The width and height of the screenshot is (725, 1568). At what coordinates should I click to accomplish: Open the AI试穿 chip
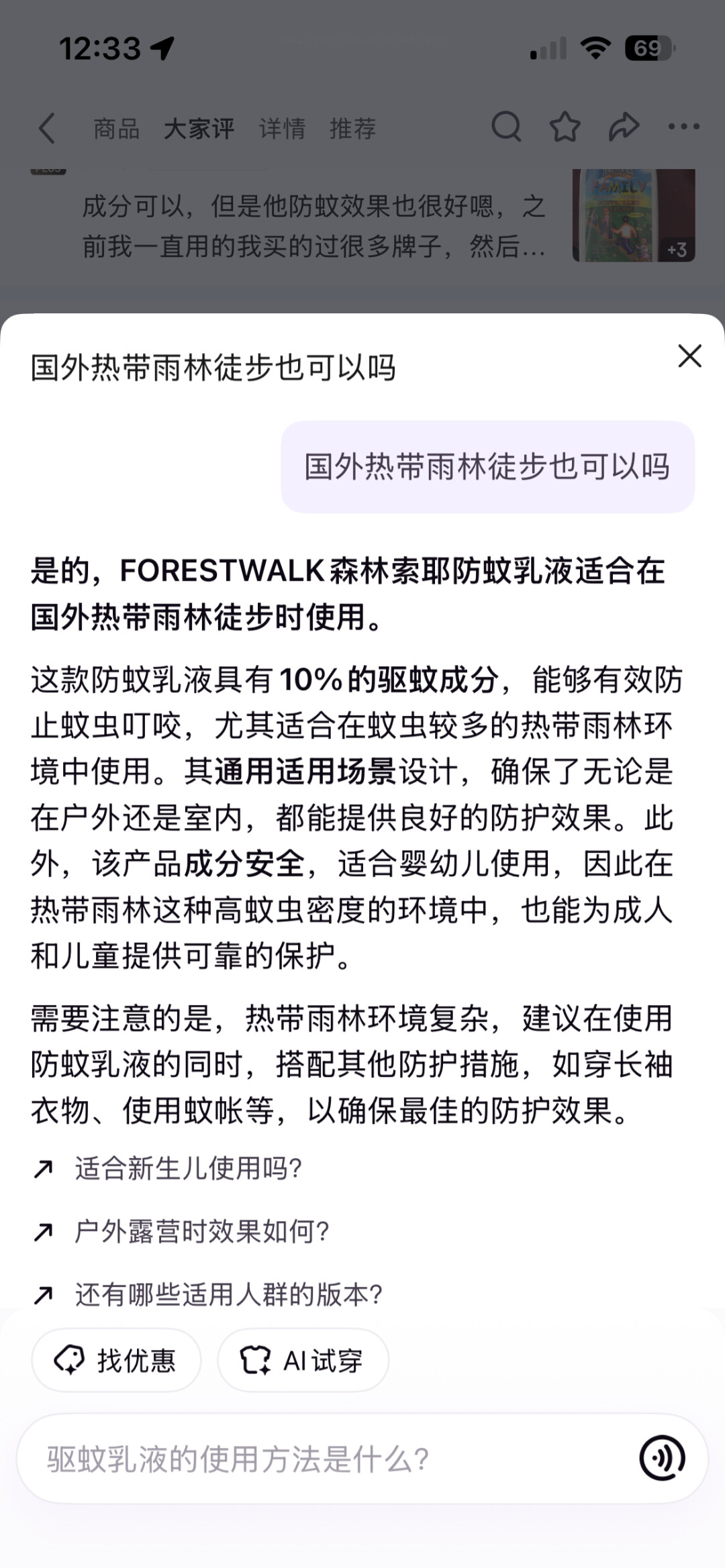(303, 1361)
